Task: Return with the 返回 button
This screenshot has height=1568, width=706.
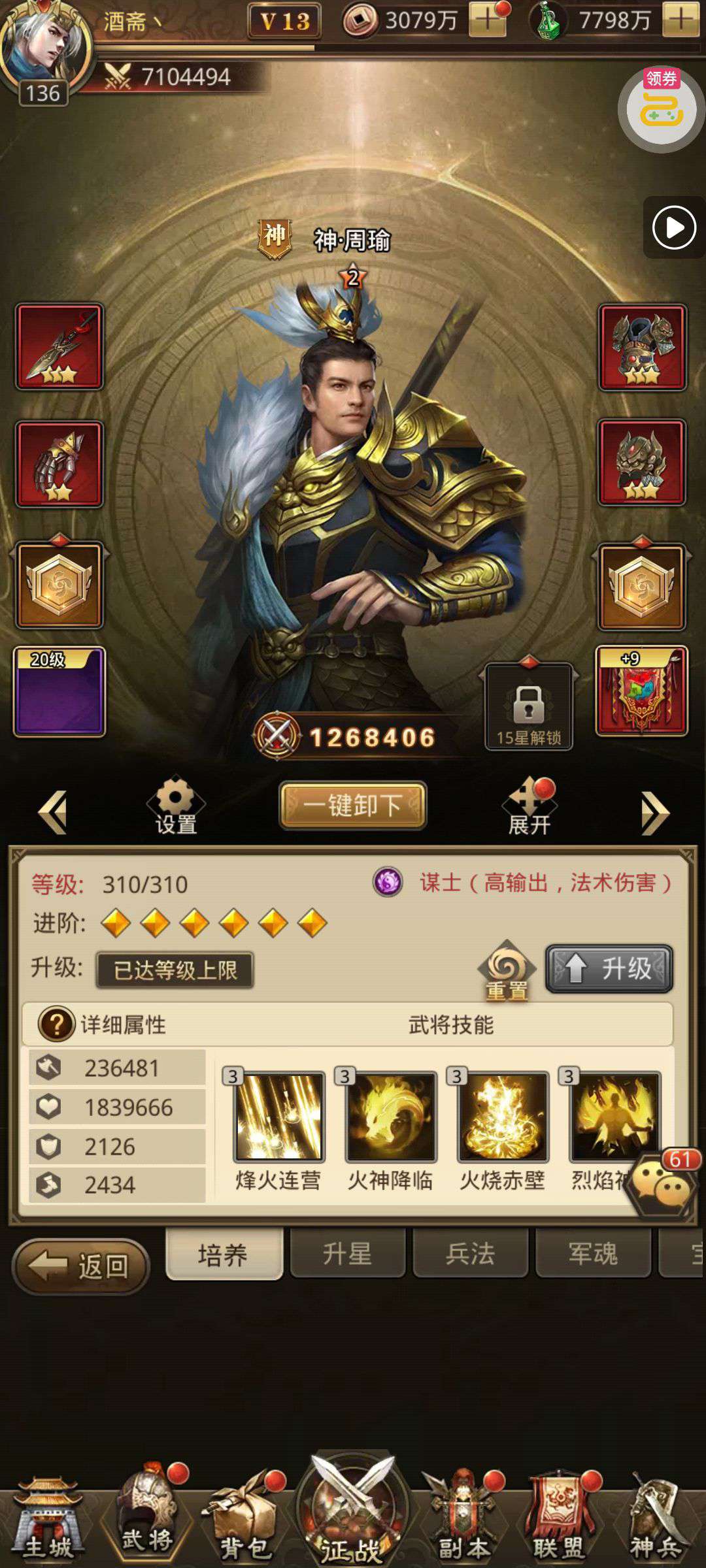Action: pos(81,1266)
